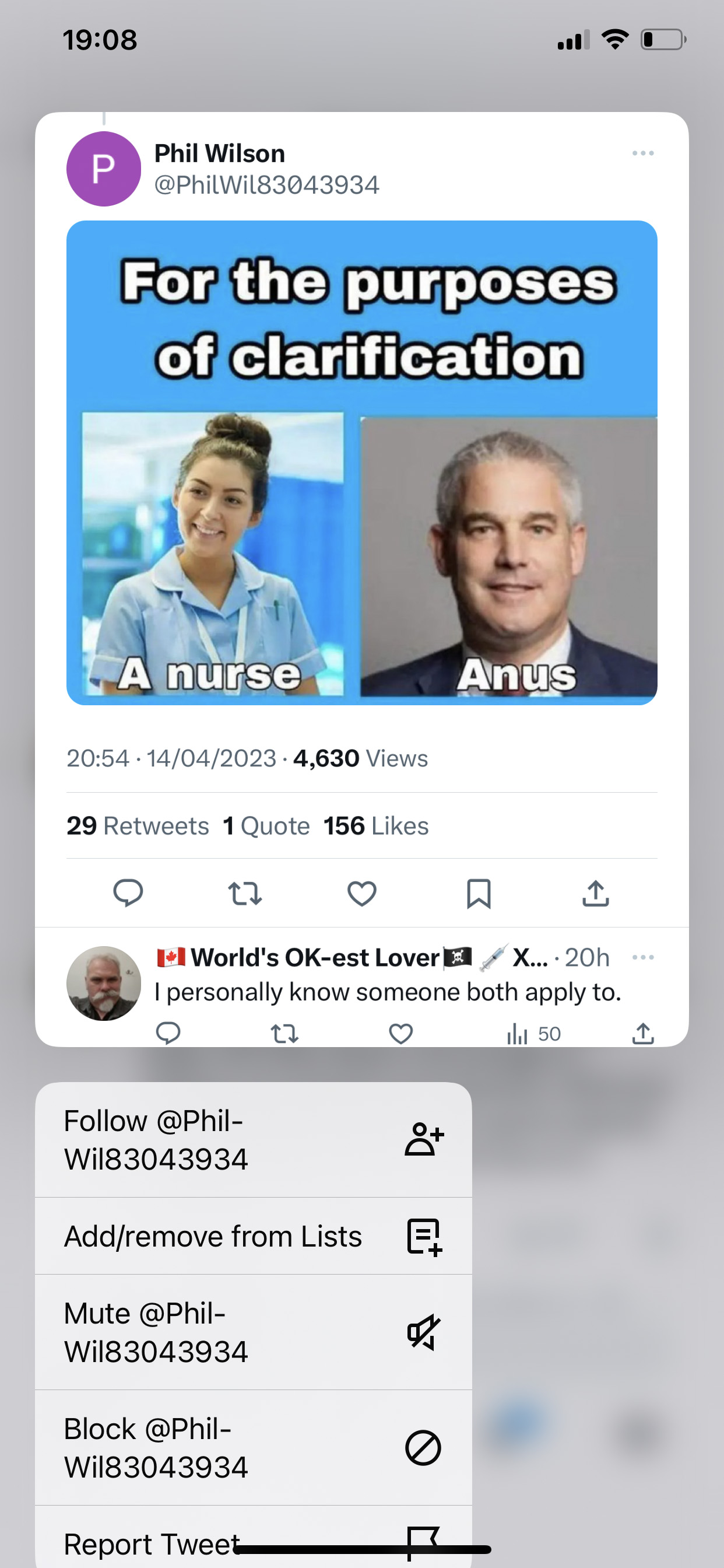Open overflow menu on World's OK-est Lover's reply

[x=642, y=957]
